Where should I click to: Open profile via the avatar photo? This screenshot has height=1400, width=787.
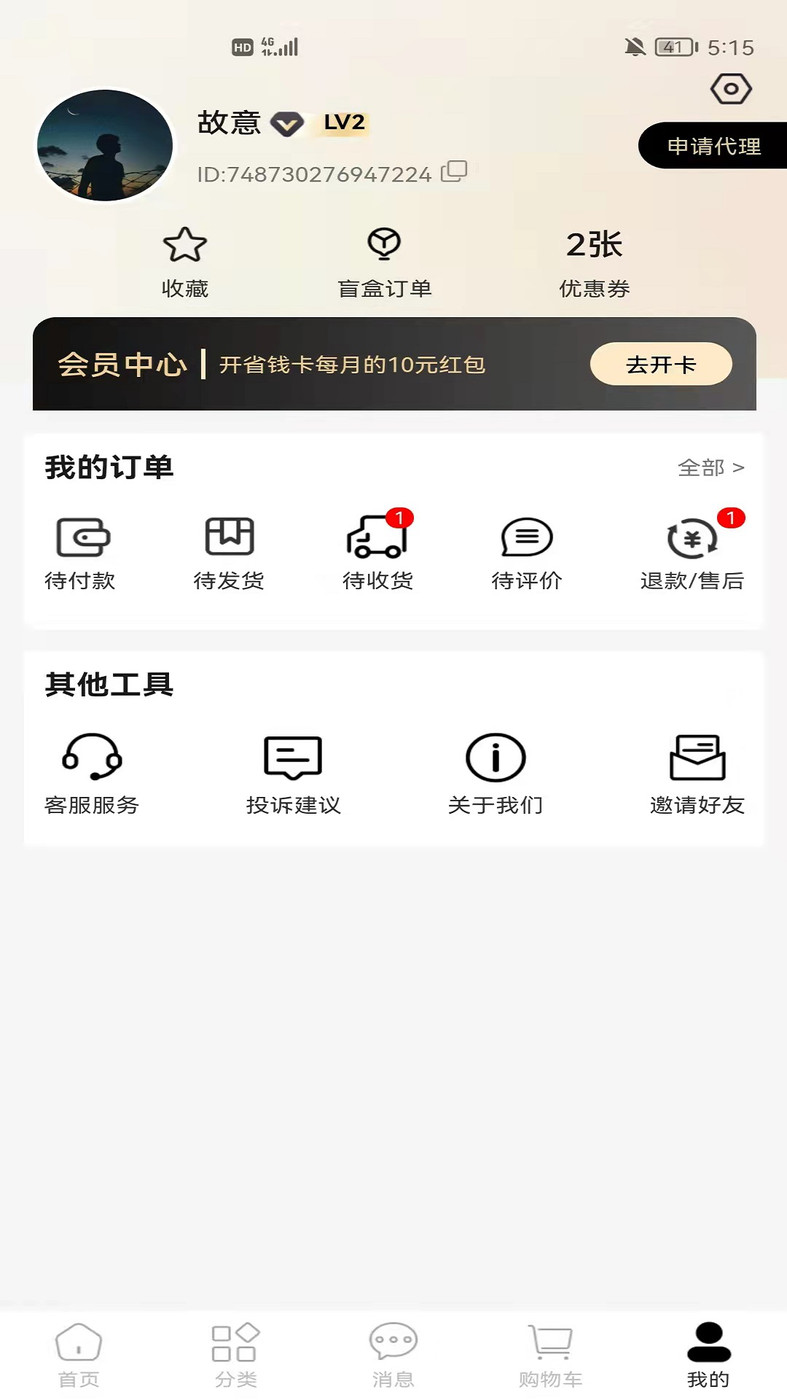click(104, 146)
